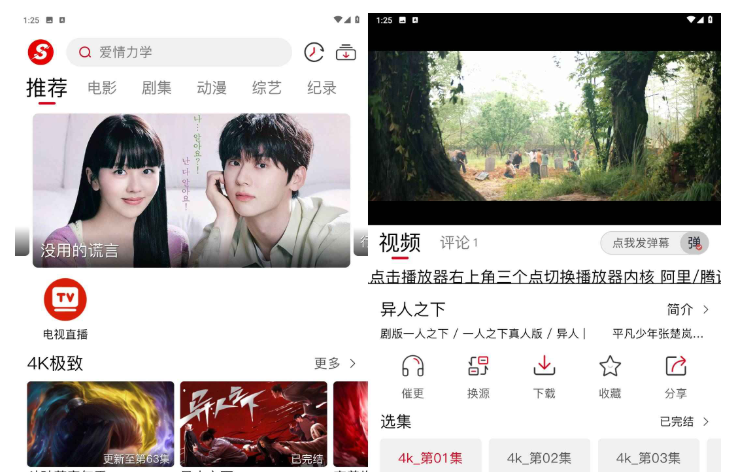Select the 动漫 tab

(211, 88)
